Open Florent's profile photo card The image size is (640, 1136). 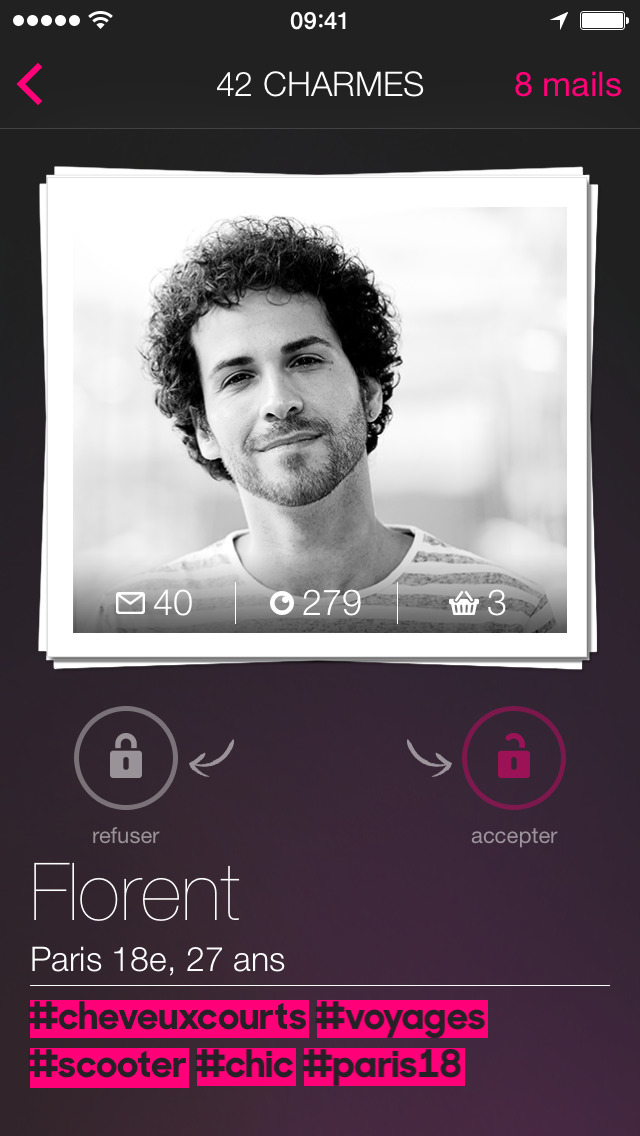[319, 418]
